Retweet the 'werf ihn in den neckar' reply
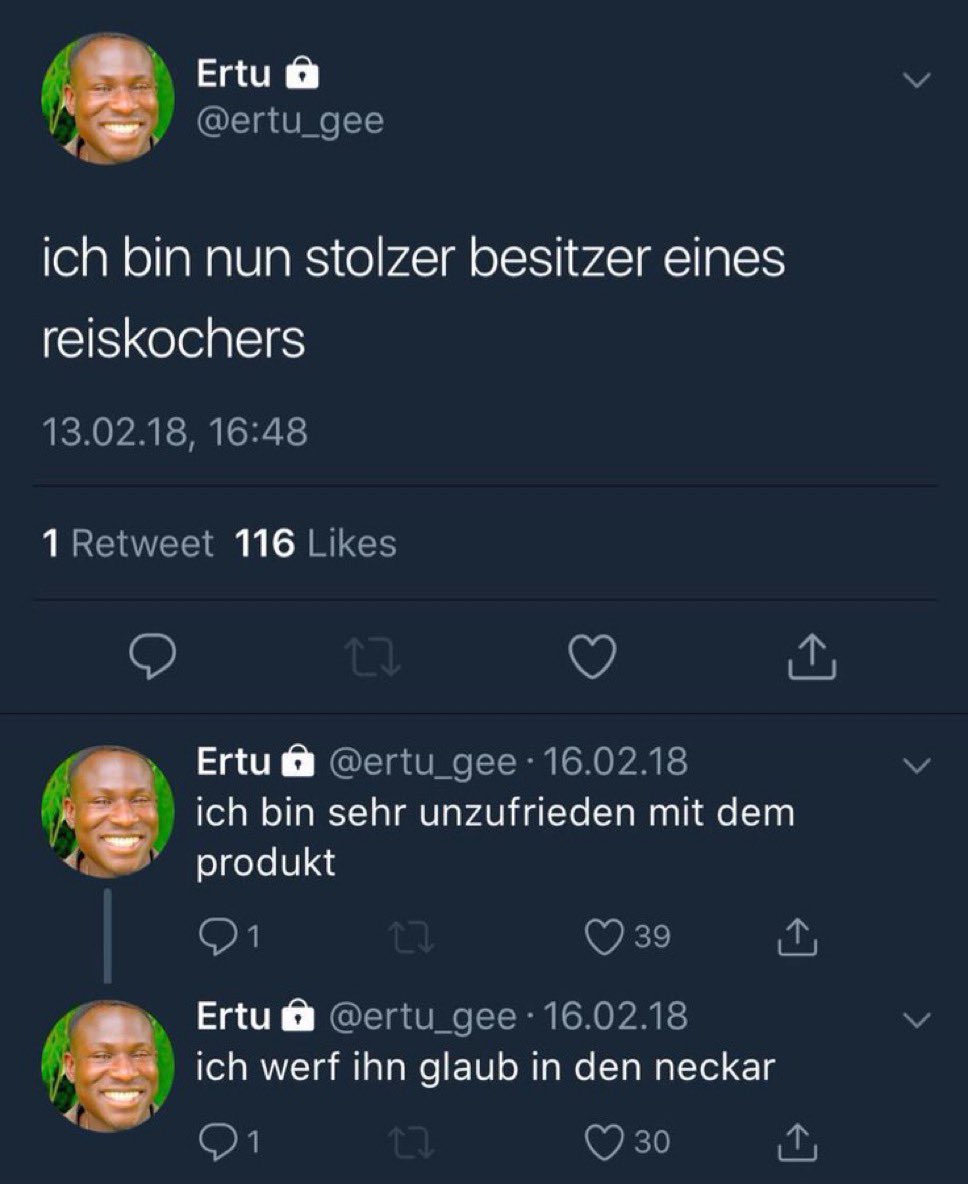 [410, 1141]
